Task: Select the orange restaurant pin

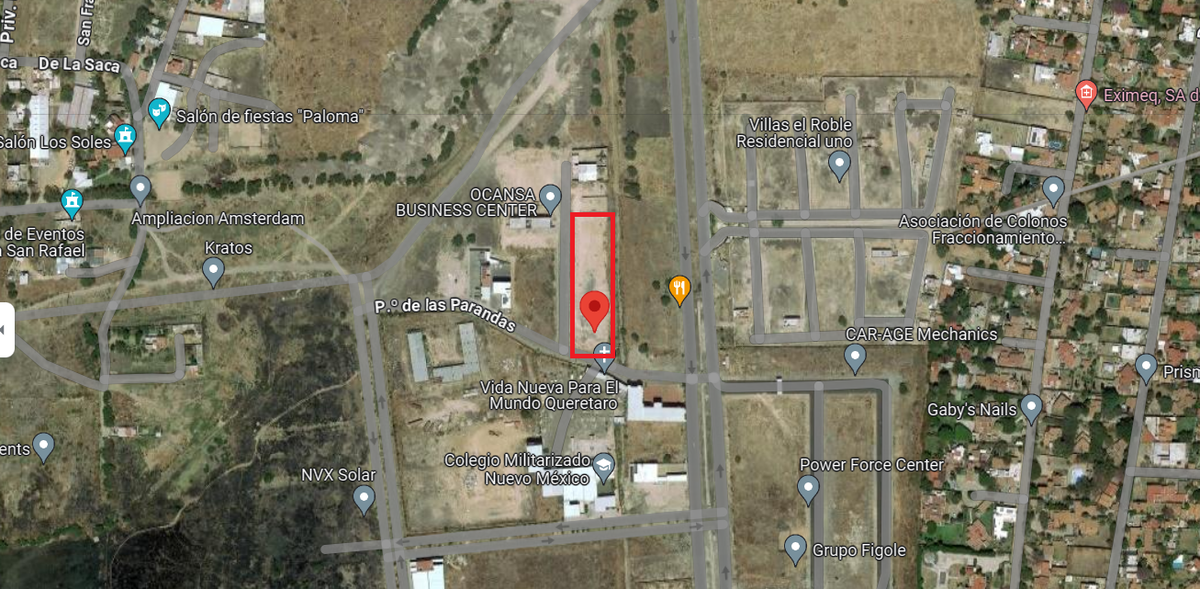Action: coord(679,289)
